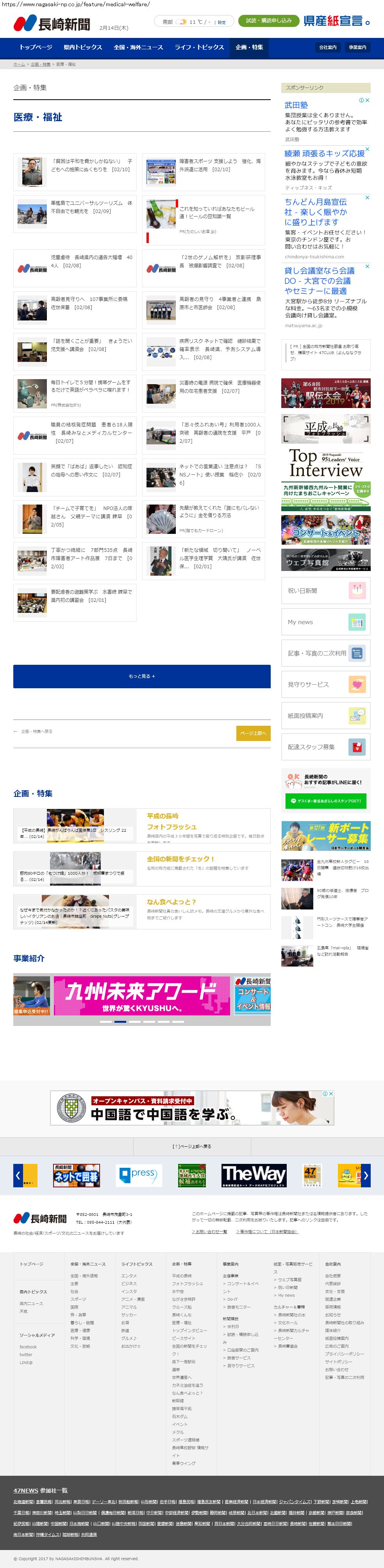Open the 祝い日新聞 sidebar item
Image resolution: width=384 pixels, height=1568 pixels.
click(x=325, y=591)
